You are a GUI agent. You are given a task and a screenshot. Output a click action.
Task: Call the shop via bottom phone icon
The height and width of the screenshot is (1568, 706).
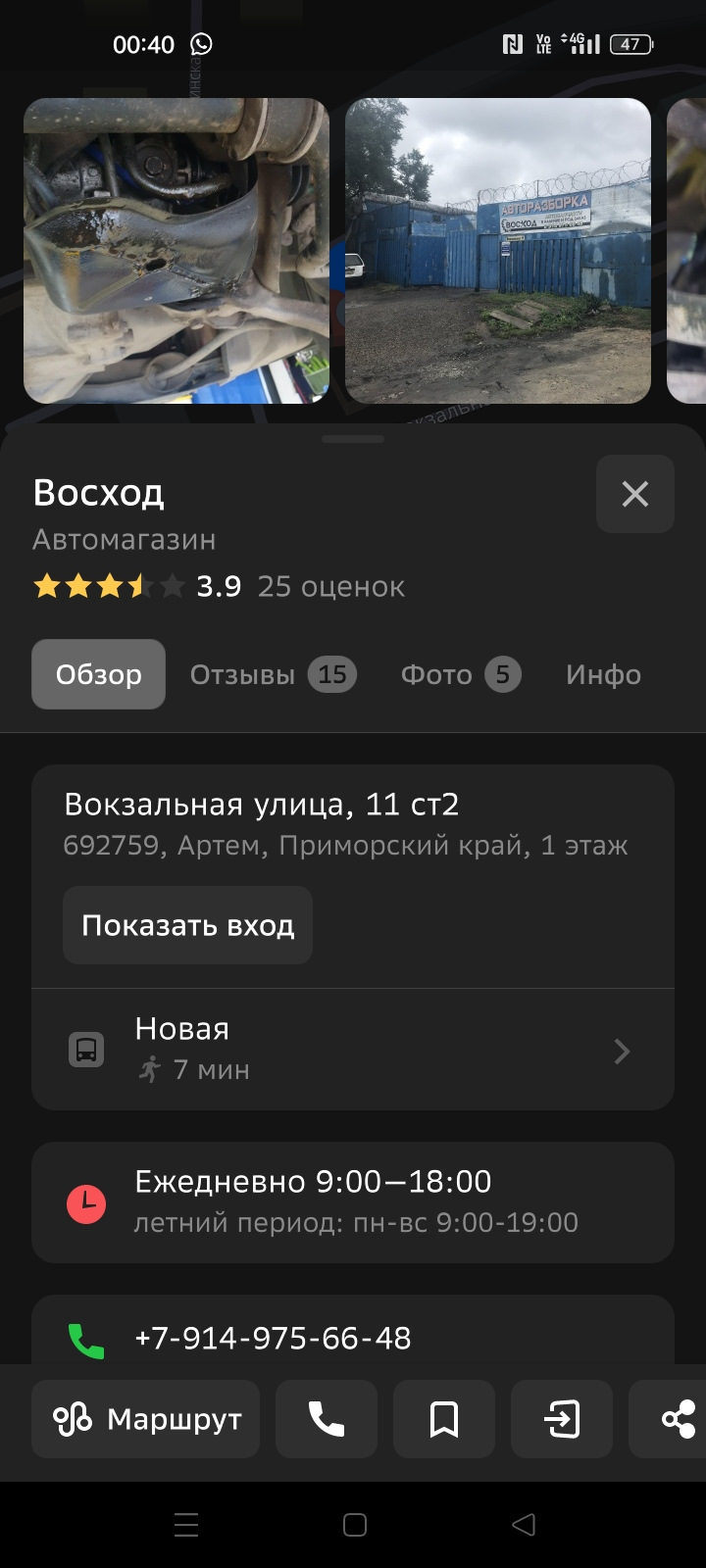click(x=327, y=1419)
